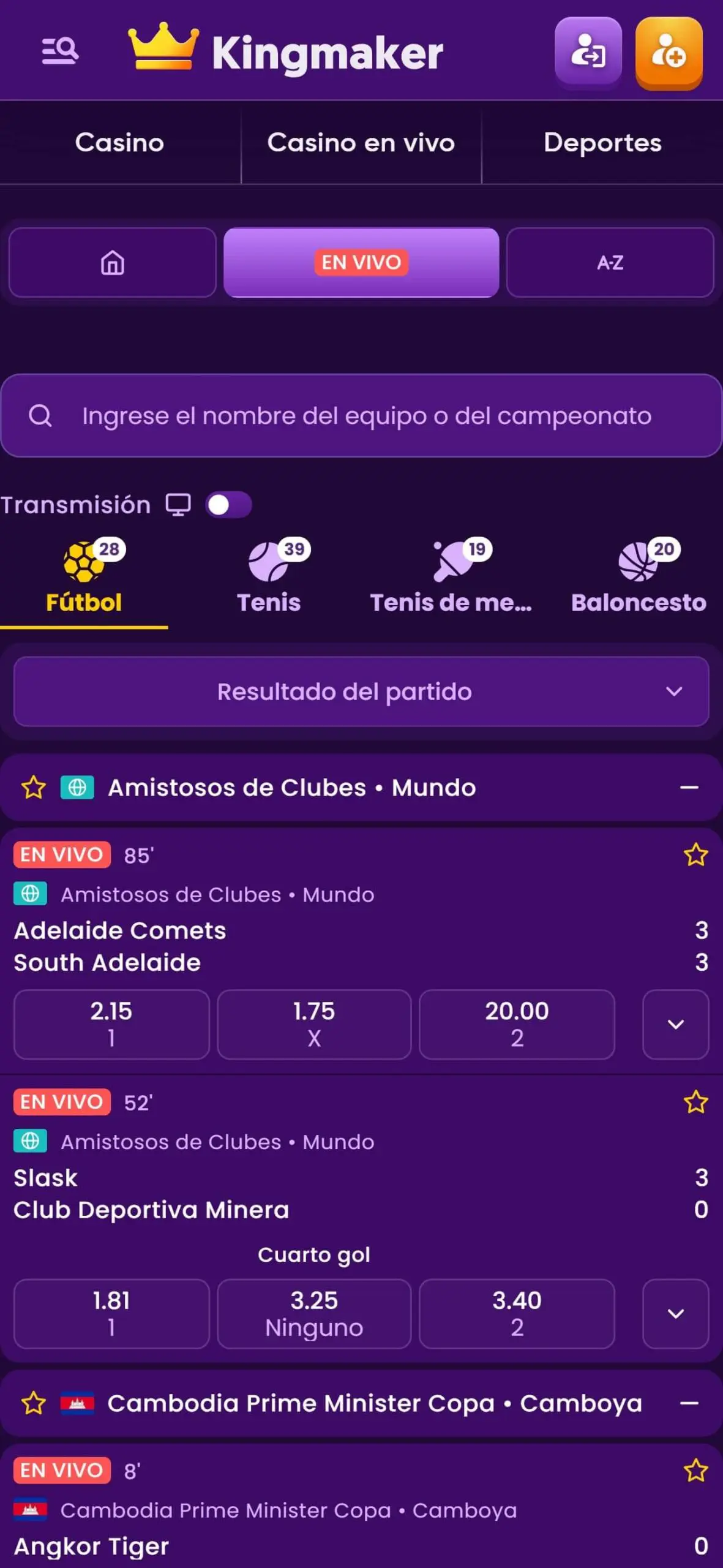
Task: Open the Resultado del partido dropdown
Action: click(x=361, y=692)
